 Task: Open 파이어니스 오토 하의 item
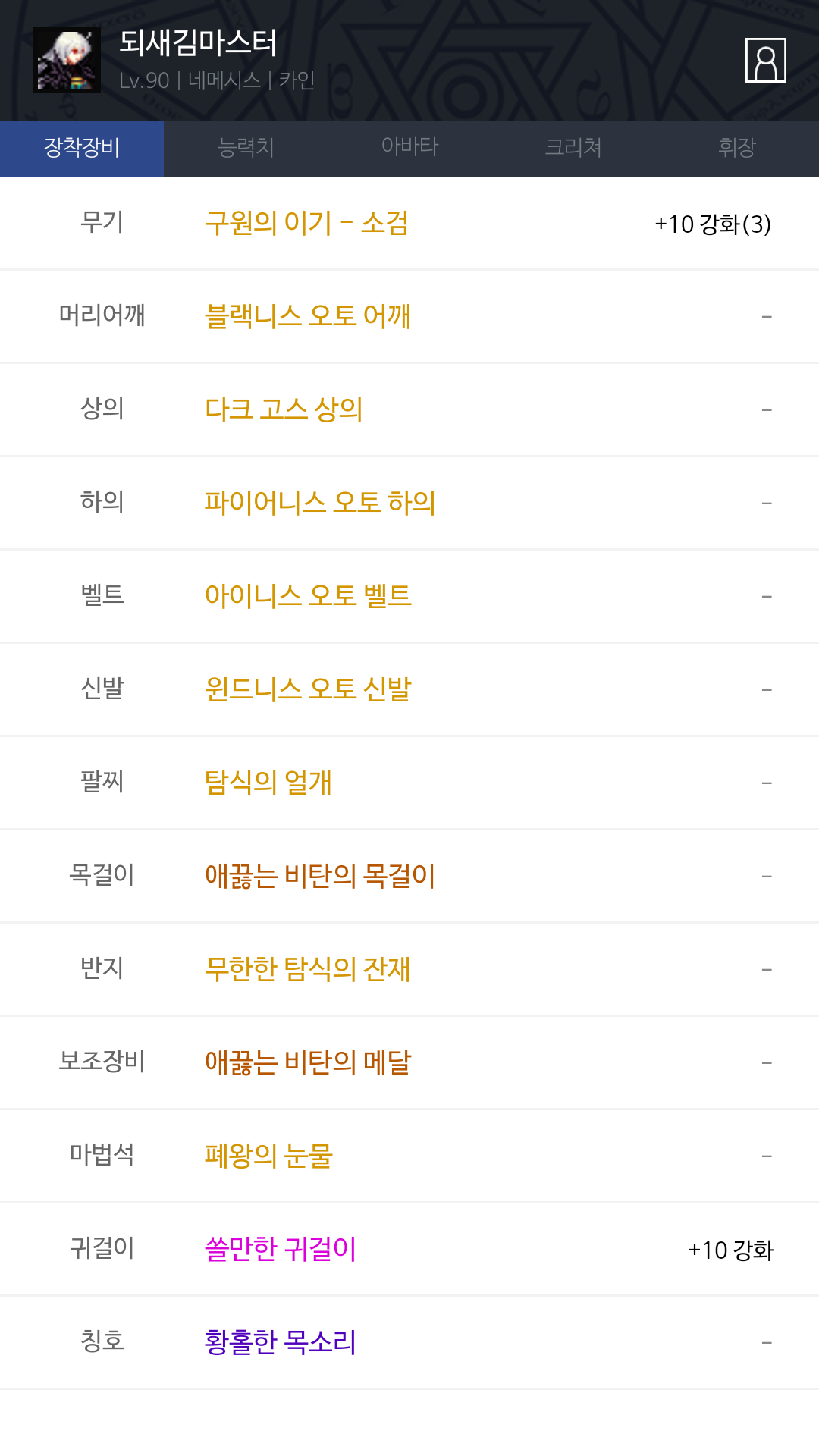click(320, 503)
